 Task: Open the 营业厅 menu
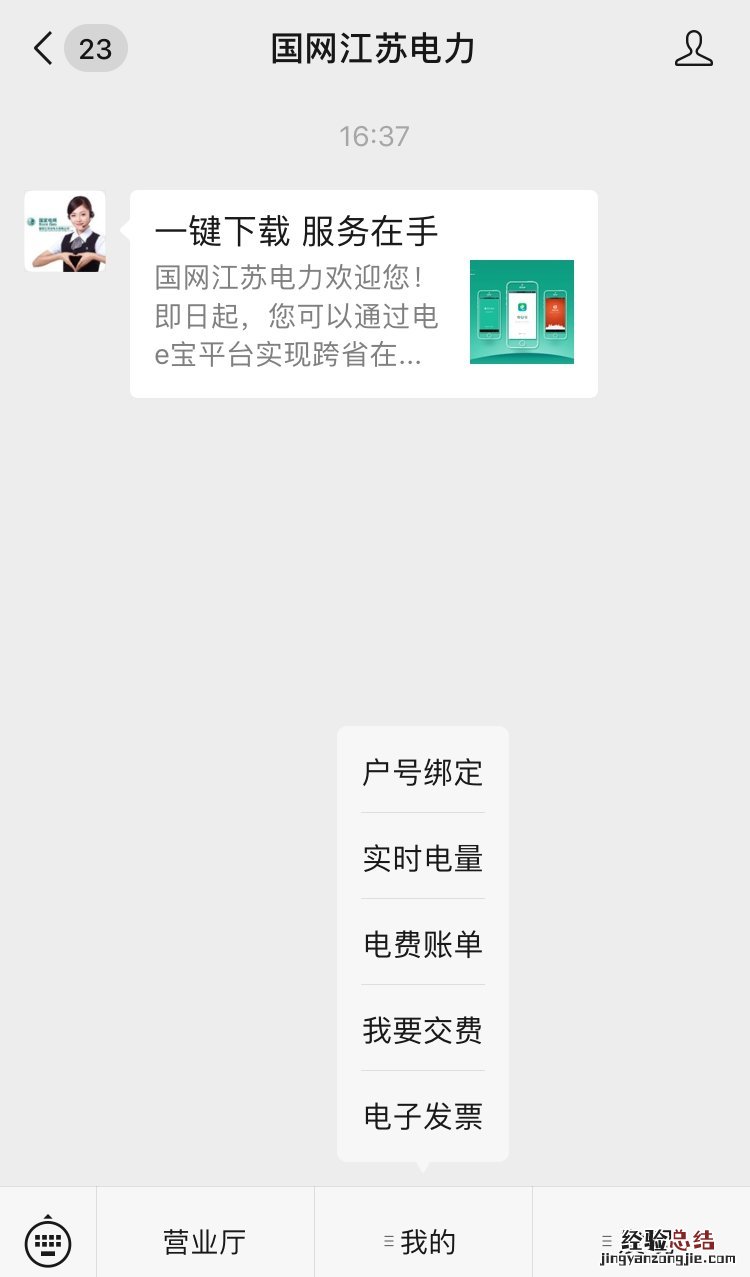pos(205,1242)
